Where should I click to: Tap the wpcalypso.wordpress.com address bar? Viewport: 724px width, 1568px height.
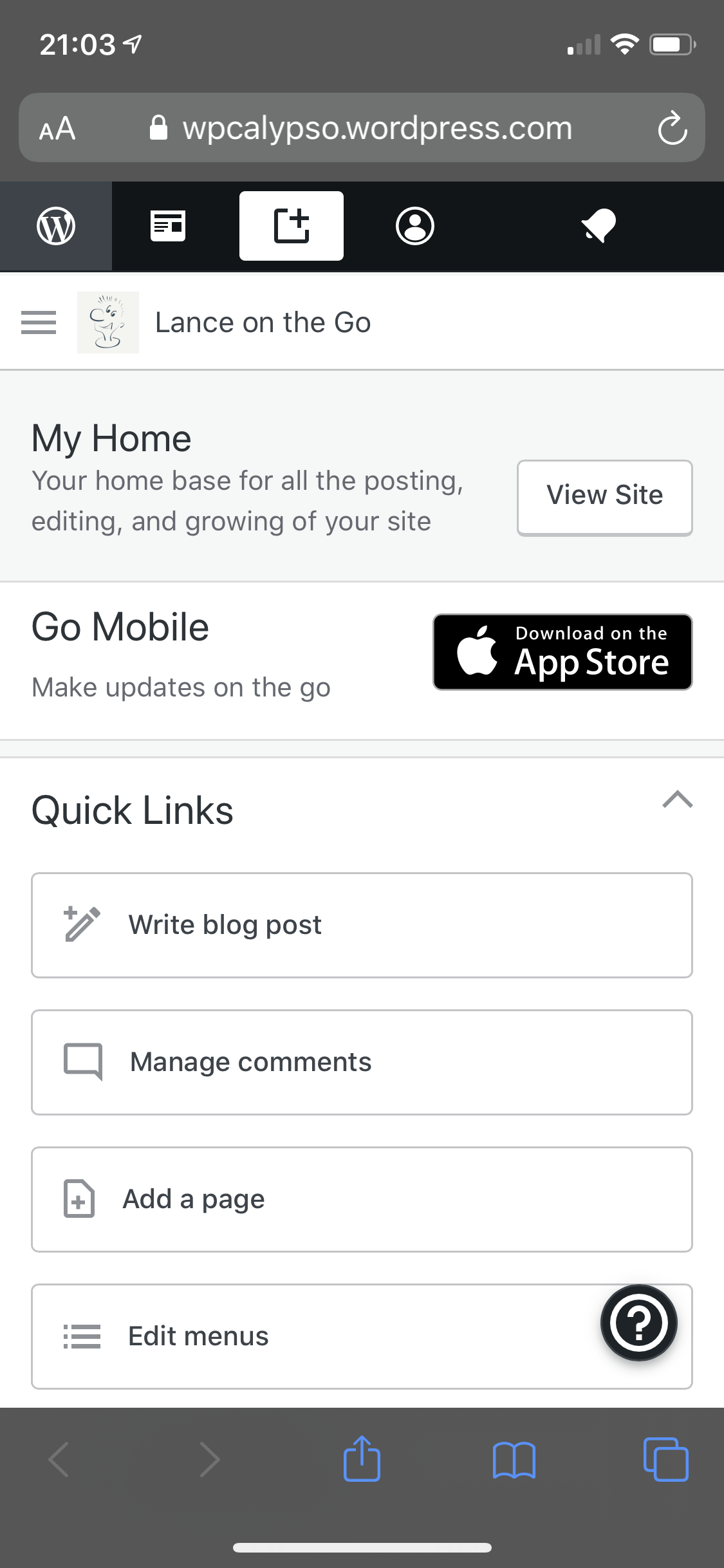[x=376, y=128]
